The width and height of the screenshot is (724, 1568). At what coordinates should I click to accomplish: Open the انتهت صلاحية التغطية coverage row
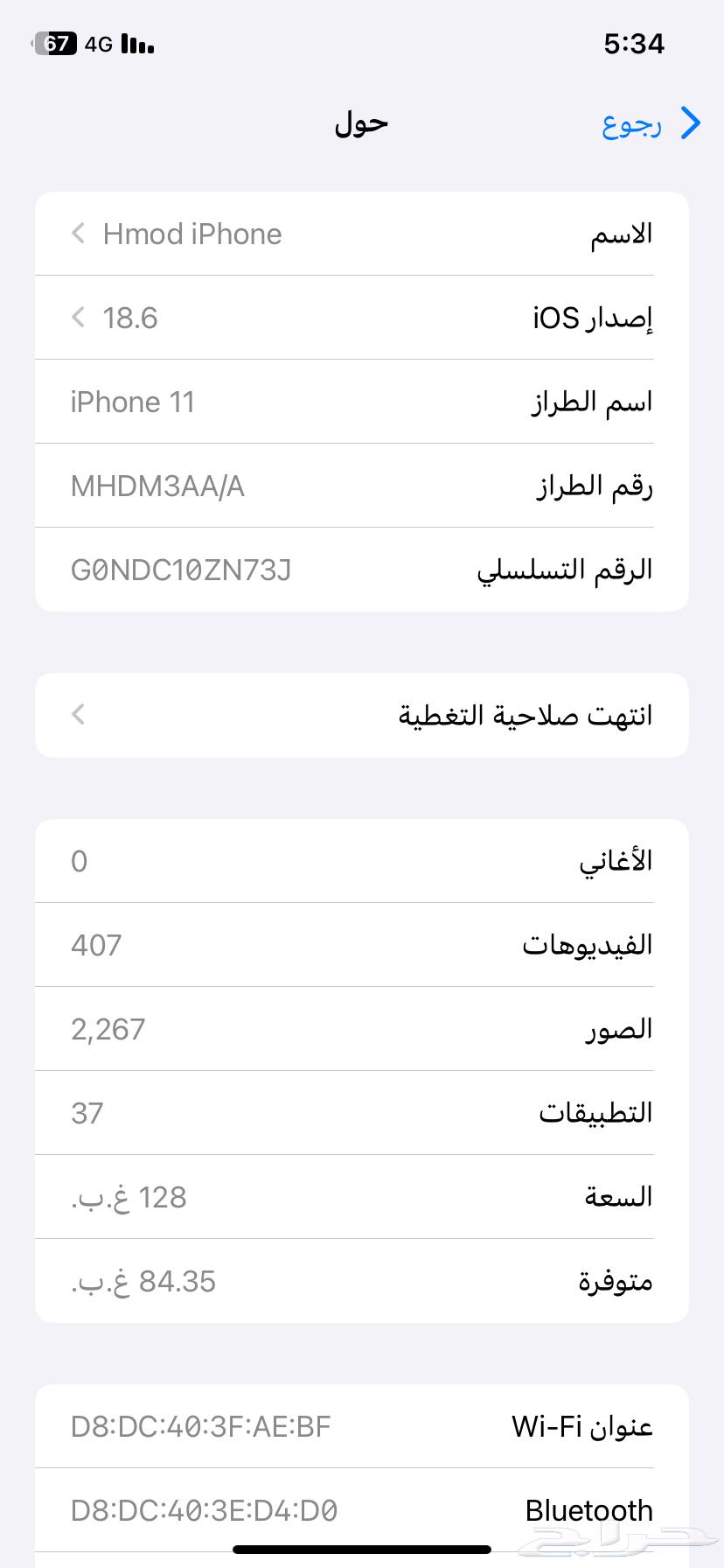click(x=362, y=715)
